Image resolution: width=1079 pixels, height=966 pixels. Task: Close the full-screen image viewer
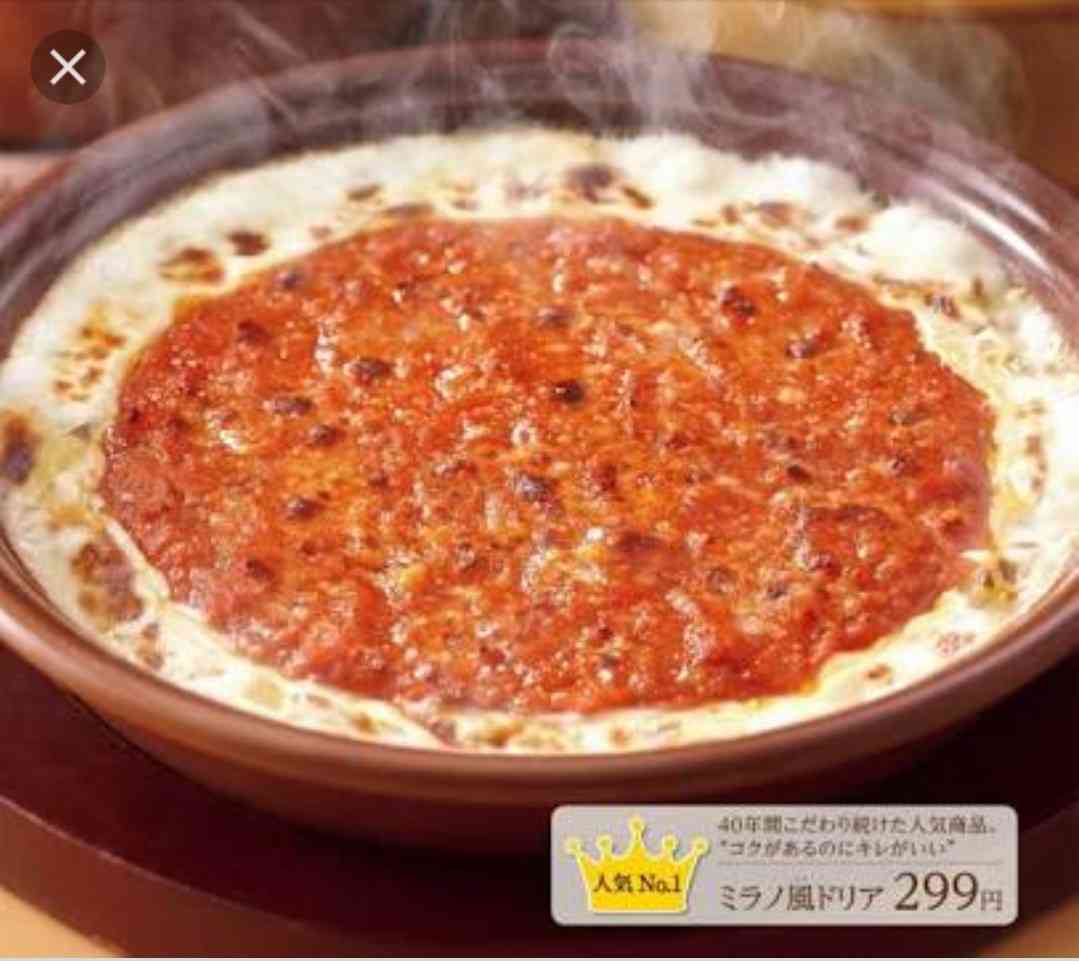point(67,68)
